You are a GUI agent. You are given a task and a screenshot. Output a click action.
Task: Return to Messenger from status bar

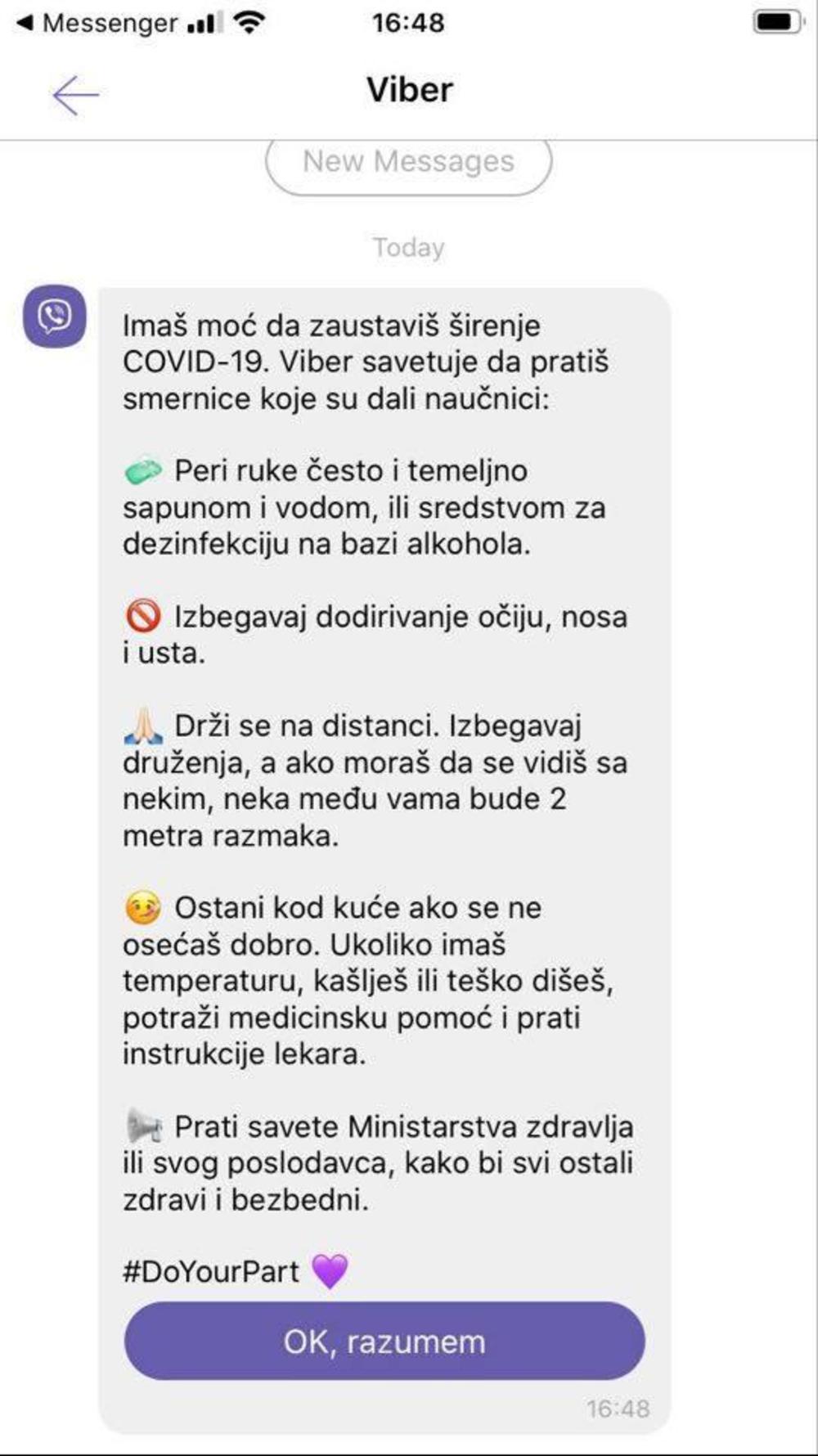[97, 23]
